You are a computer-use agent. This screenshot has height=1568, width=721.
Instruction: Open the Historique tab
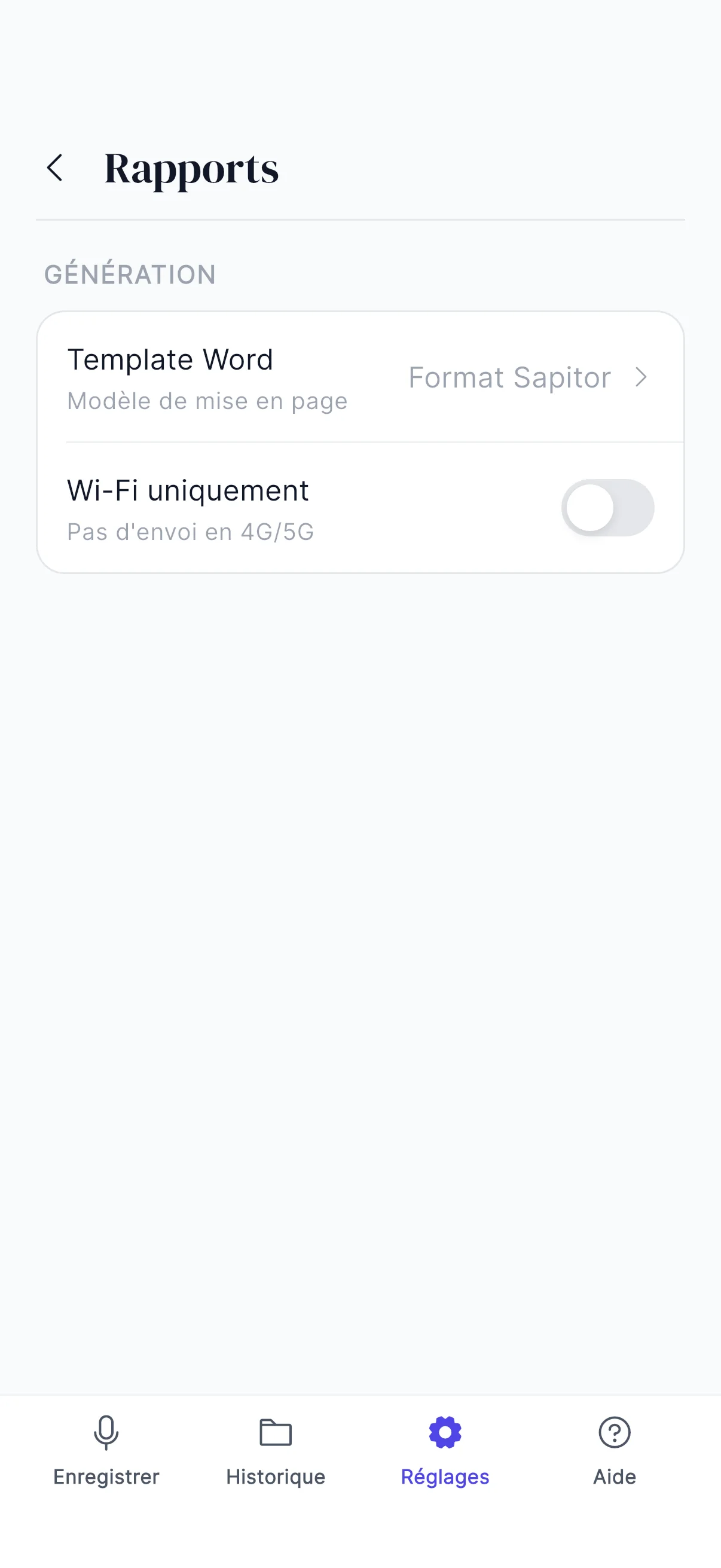click(x=276, y=1451)
